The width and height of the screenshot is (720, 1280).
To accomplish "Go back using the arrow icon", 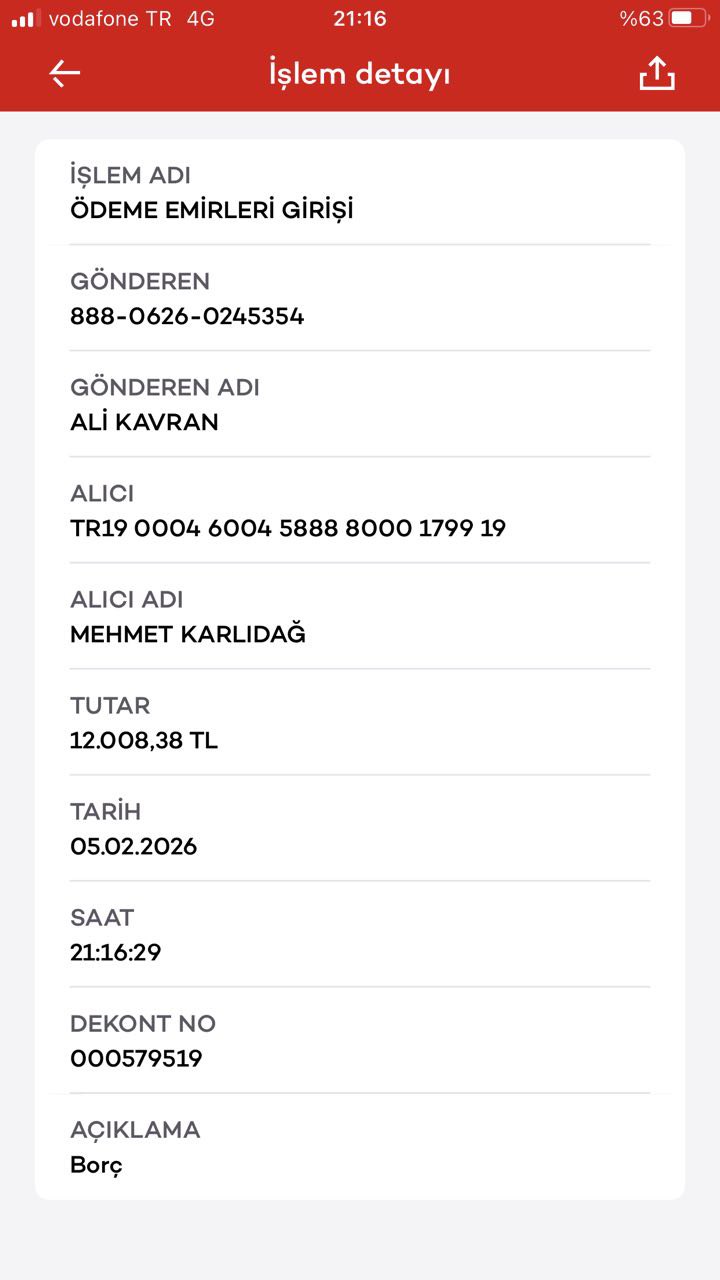I will tap(65, 74).
